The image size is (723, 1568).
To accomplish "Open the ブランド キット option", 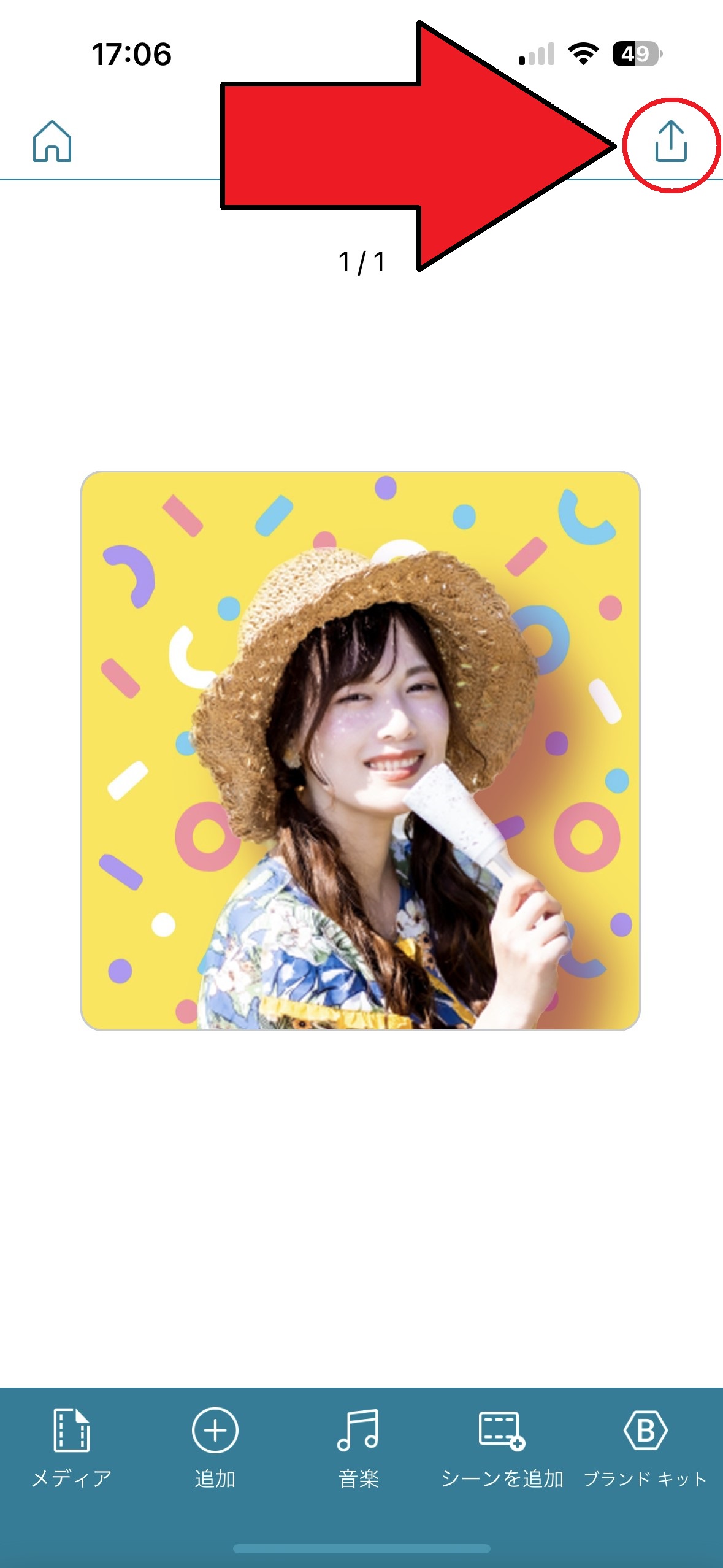I will pos(645,1448).
